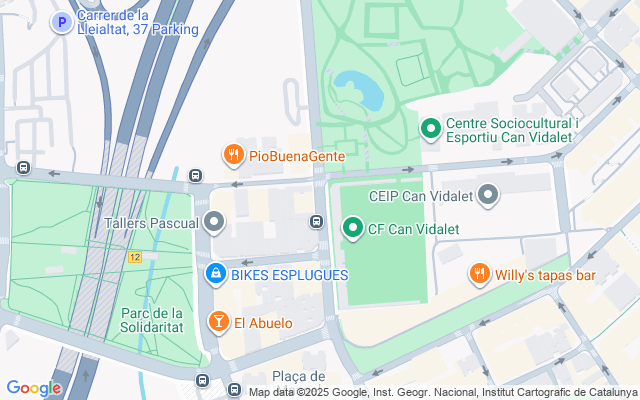Tap the El Abuelo bar marker
Screen dimensions: 640x400
217,322
